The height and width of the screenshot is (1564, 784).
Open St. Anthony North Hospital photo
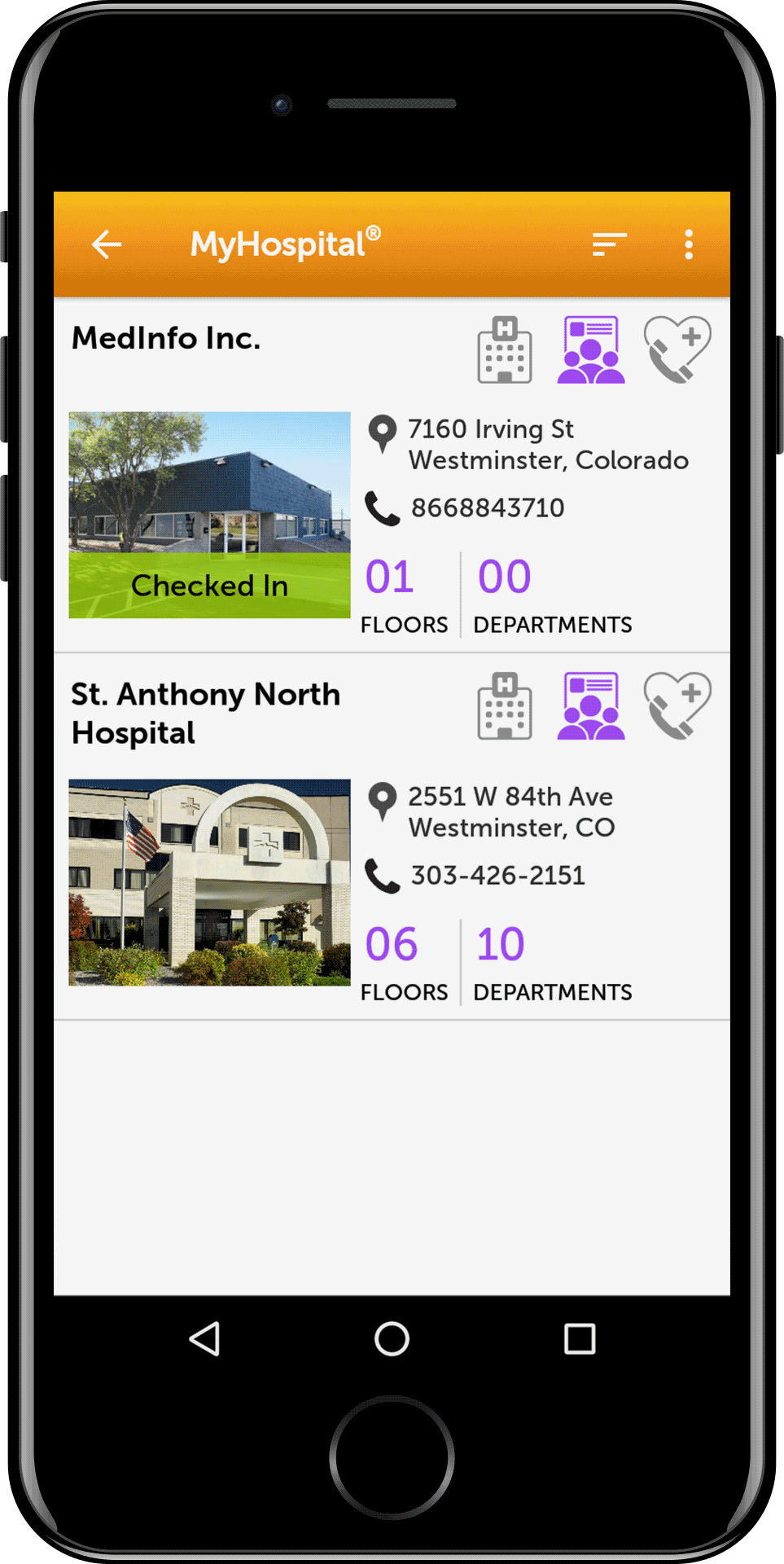209,882
